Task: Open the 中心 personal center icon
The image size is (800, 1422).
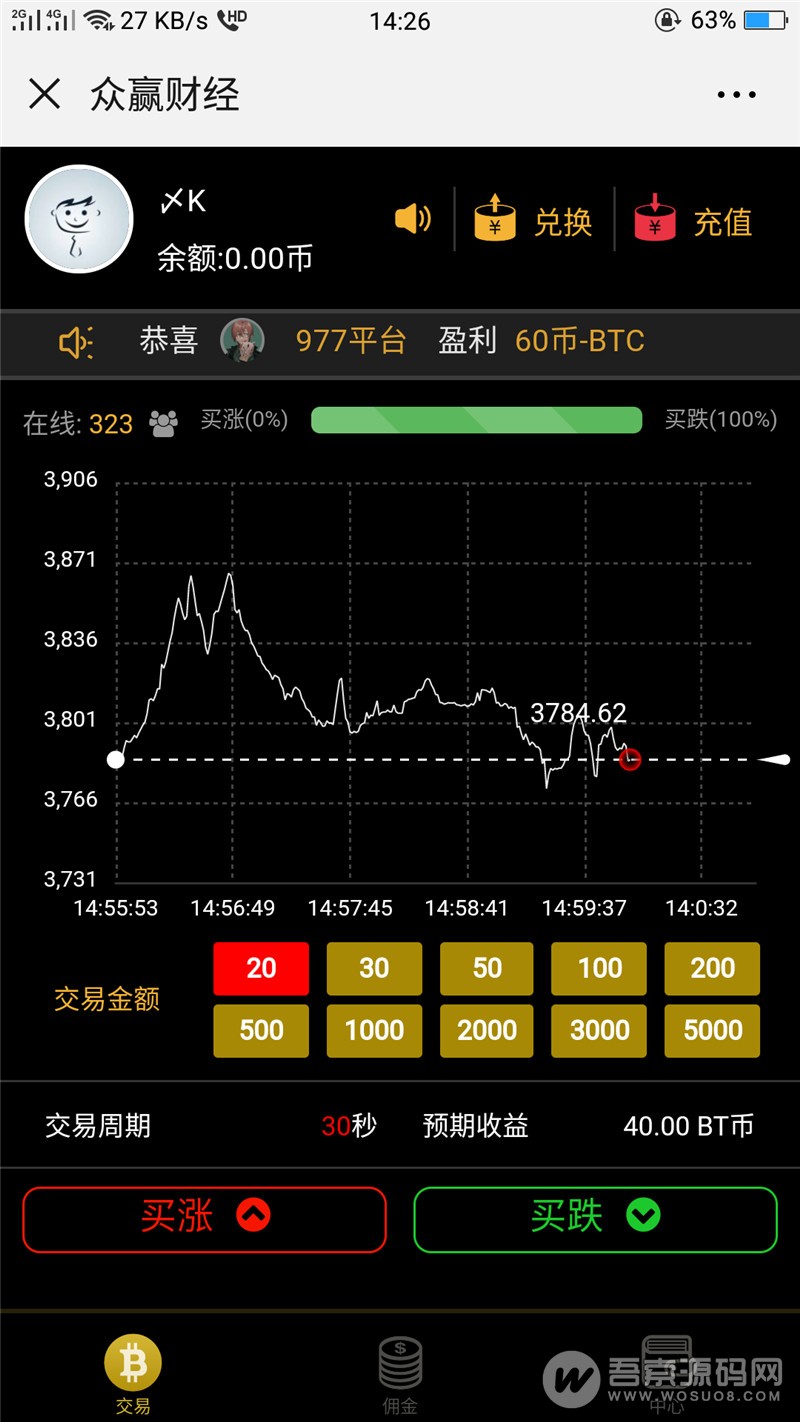Action: pos(665,1355)
